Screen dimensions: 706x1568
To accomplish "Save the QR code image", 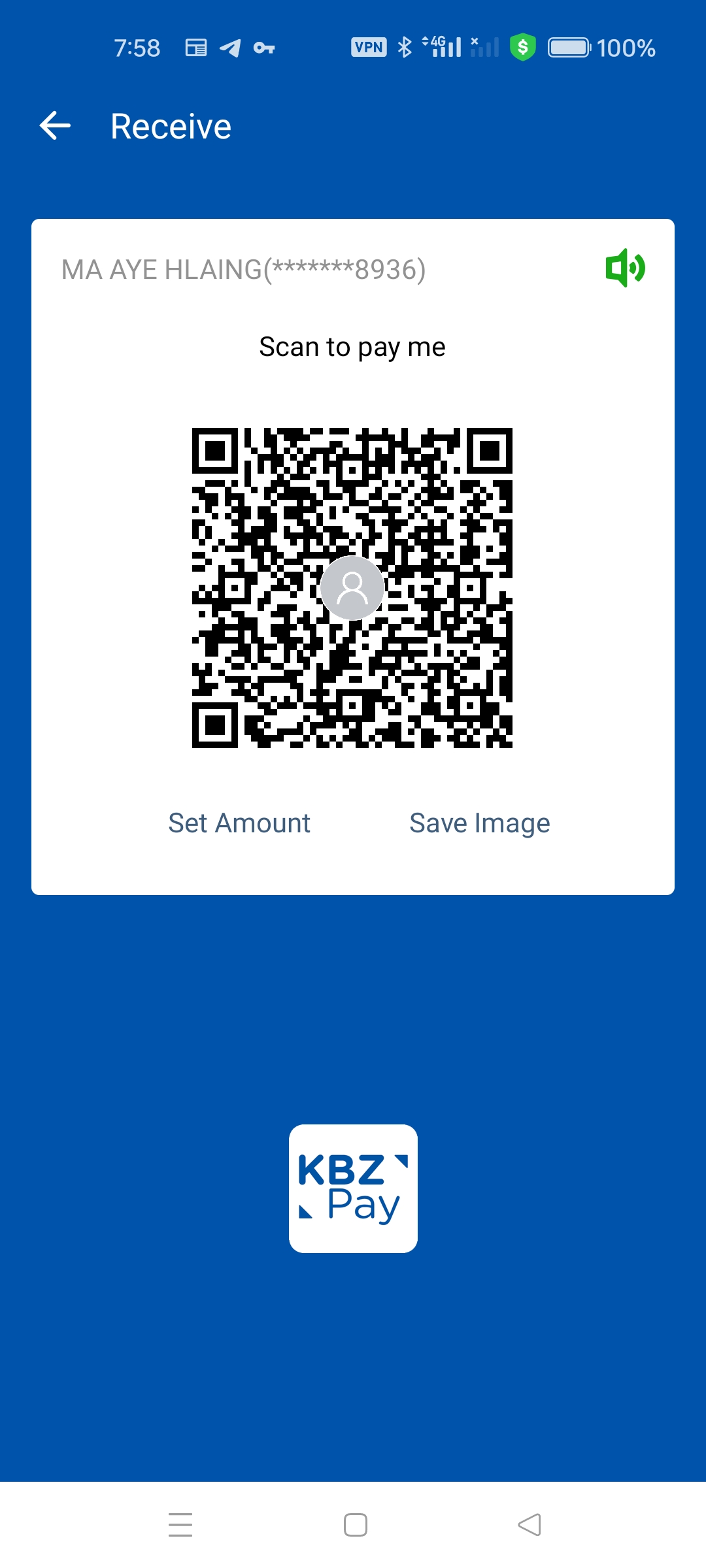I will click(479, 823).
